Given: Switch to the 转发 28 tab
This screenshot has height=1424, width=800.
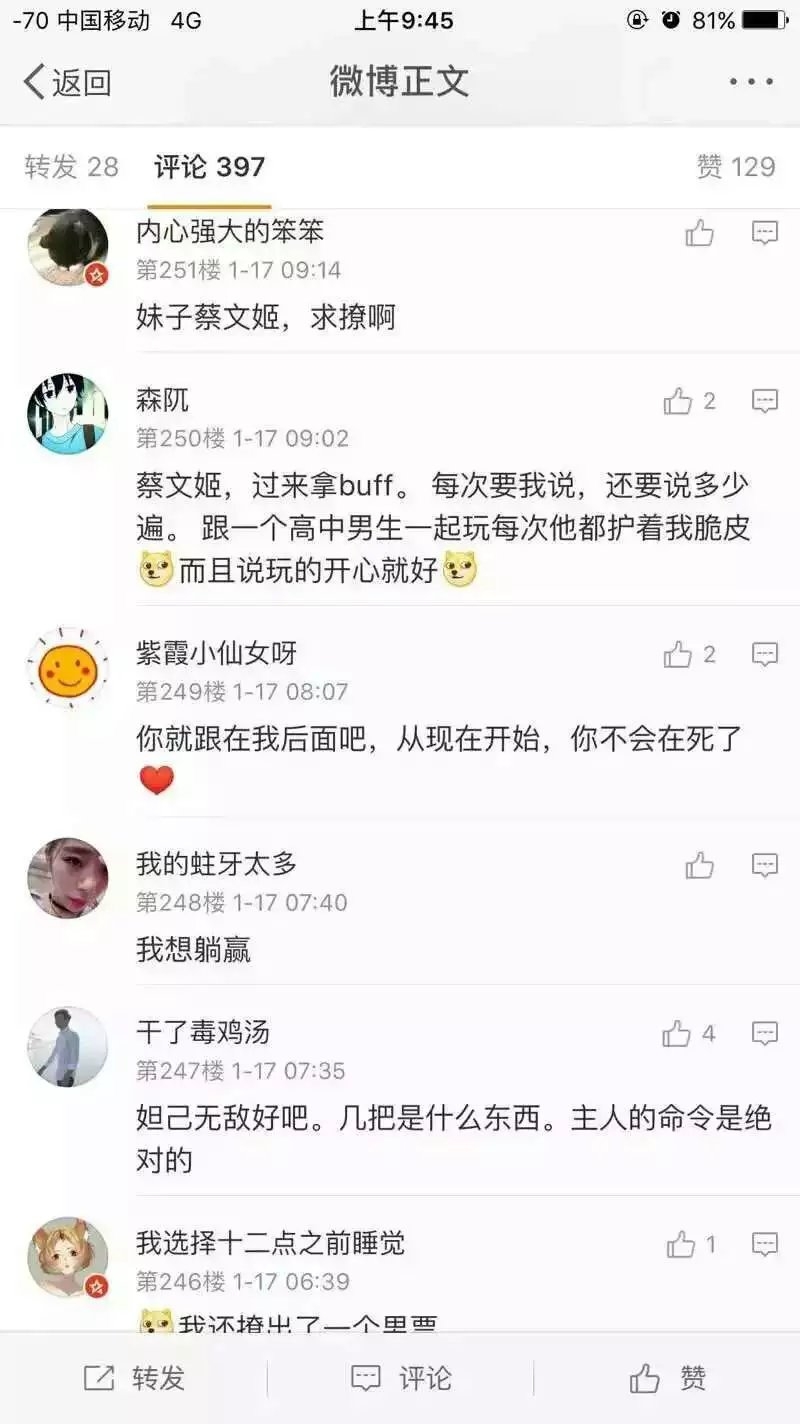Looking at the screenshot, I should 72,167.
